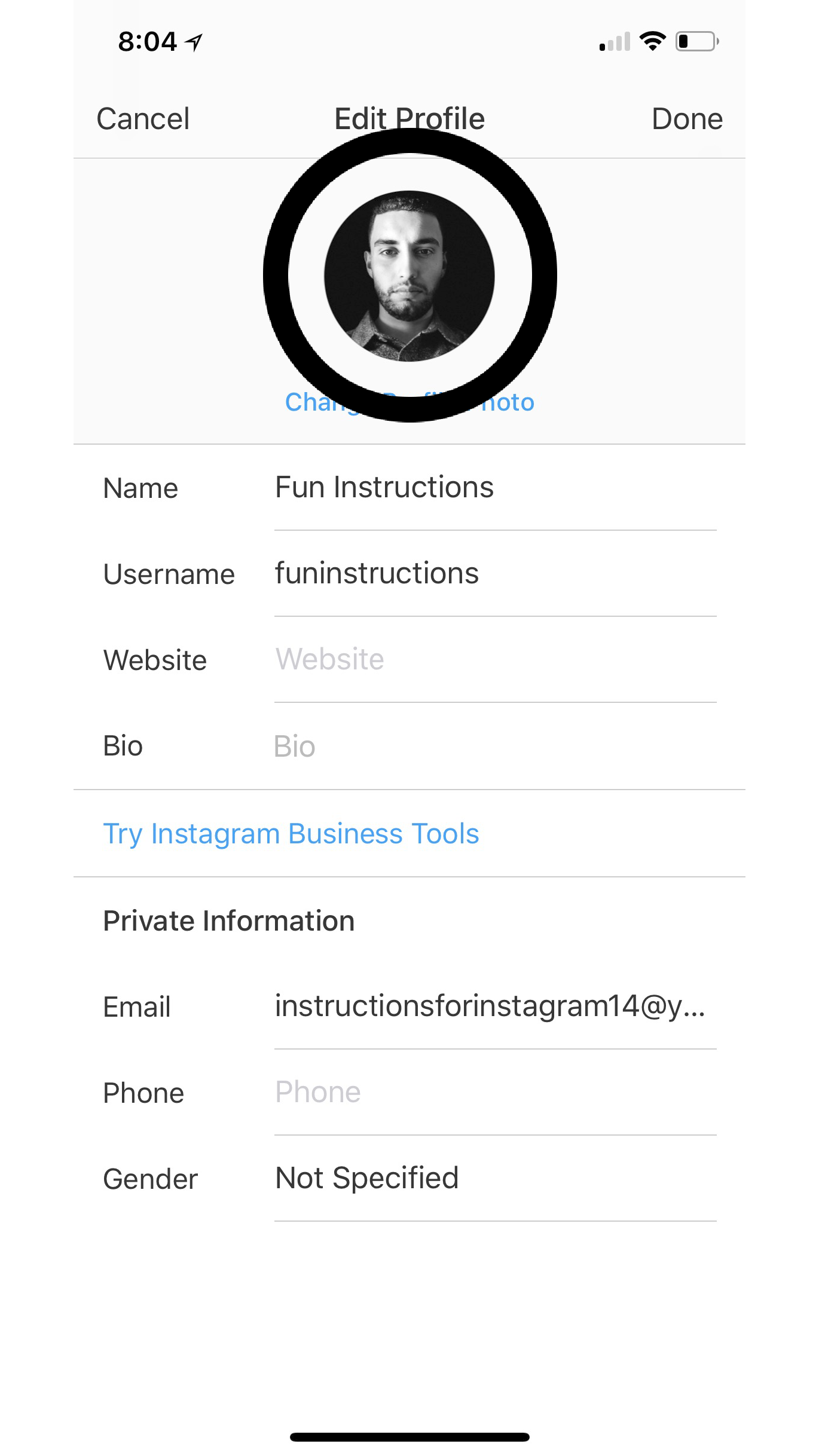
Task: Select the Website input field
Action: 494,660
